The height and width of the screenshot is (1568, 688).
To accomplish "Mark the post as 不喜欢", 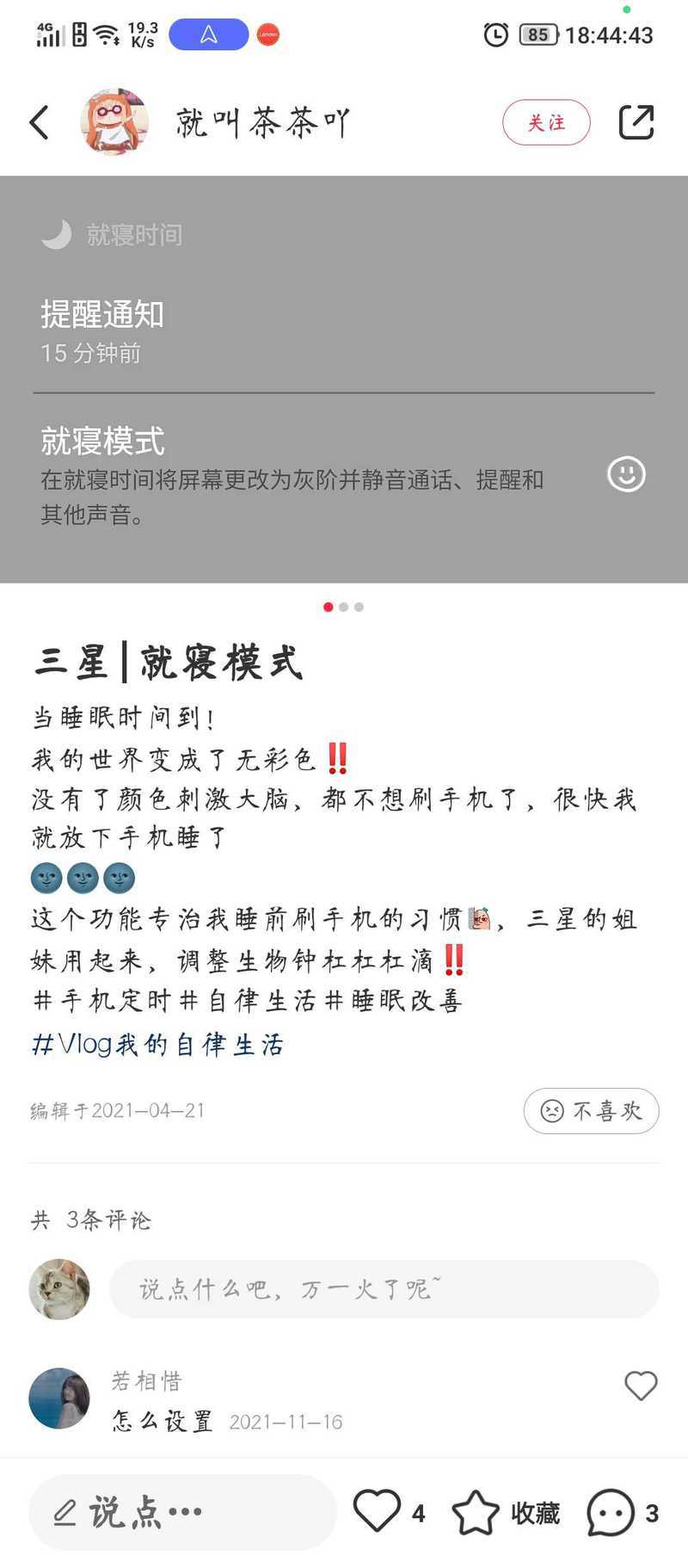I will 591,1110.
